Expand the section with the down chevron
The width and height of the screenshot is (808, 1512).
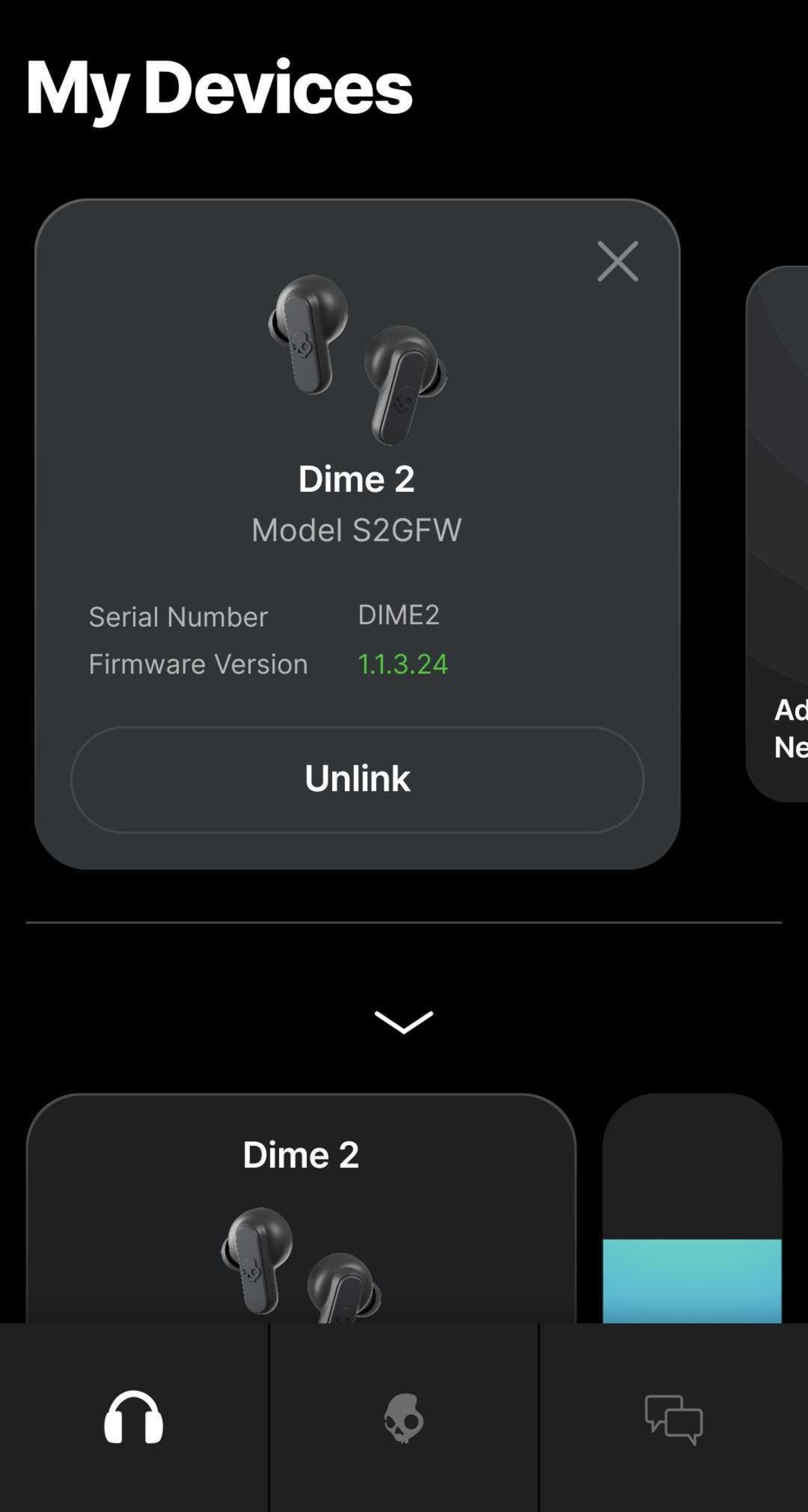(404, 1022)
